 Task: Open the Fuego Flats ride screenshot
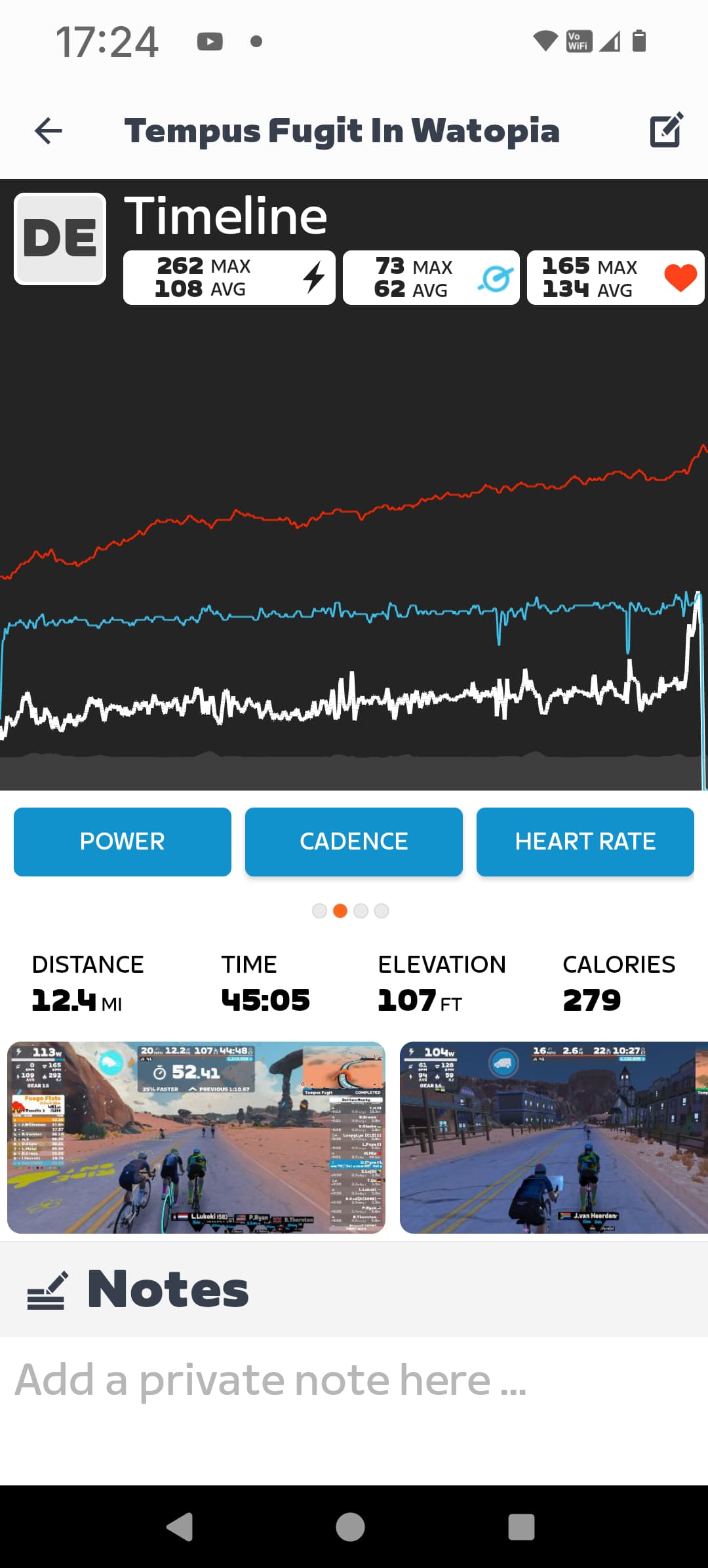[196, 1137]
